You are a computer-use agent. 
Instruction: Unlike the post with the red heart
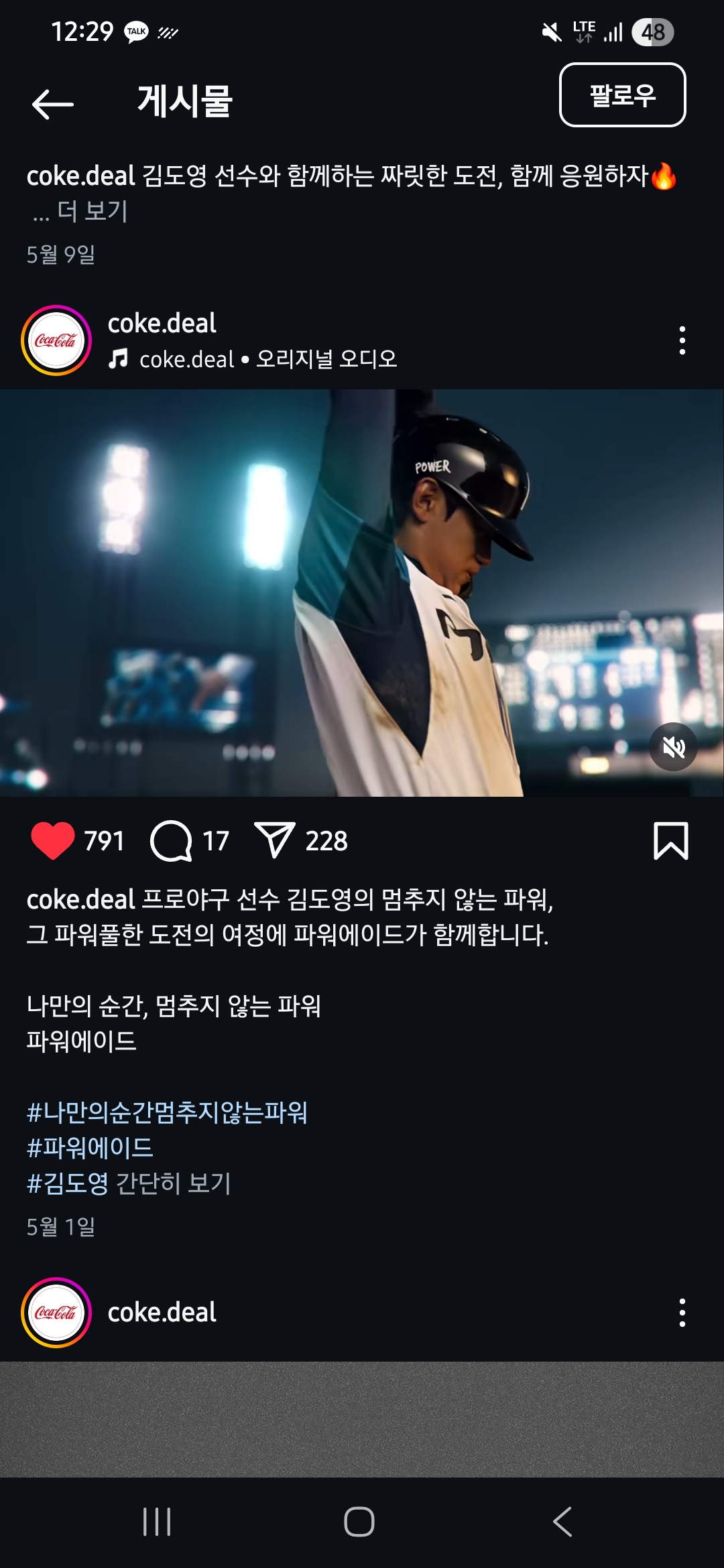click(52, 840)
